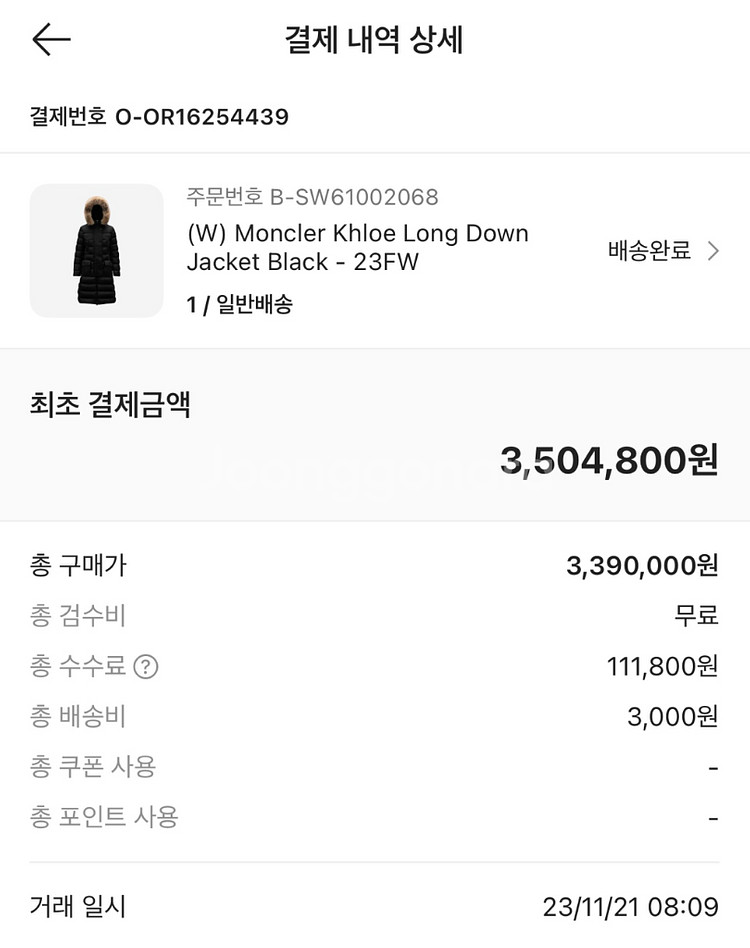This screenshot has width=750, height=948.
Task: Open the Moncler Khloe Long Down Jacket order
Action: click(x=357, y=248)
